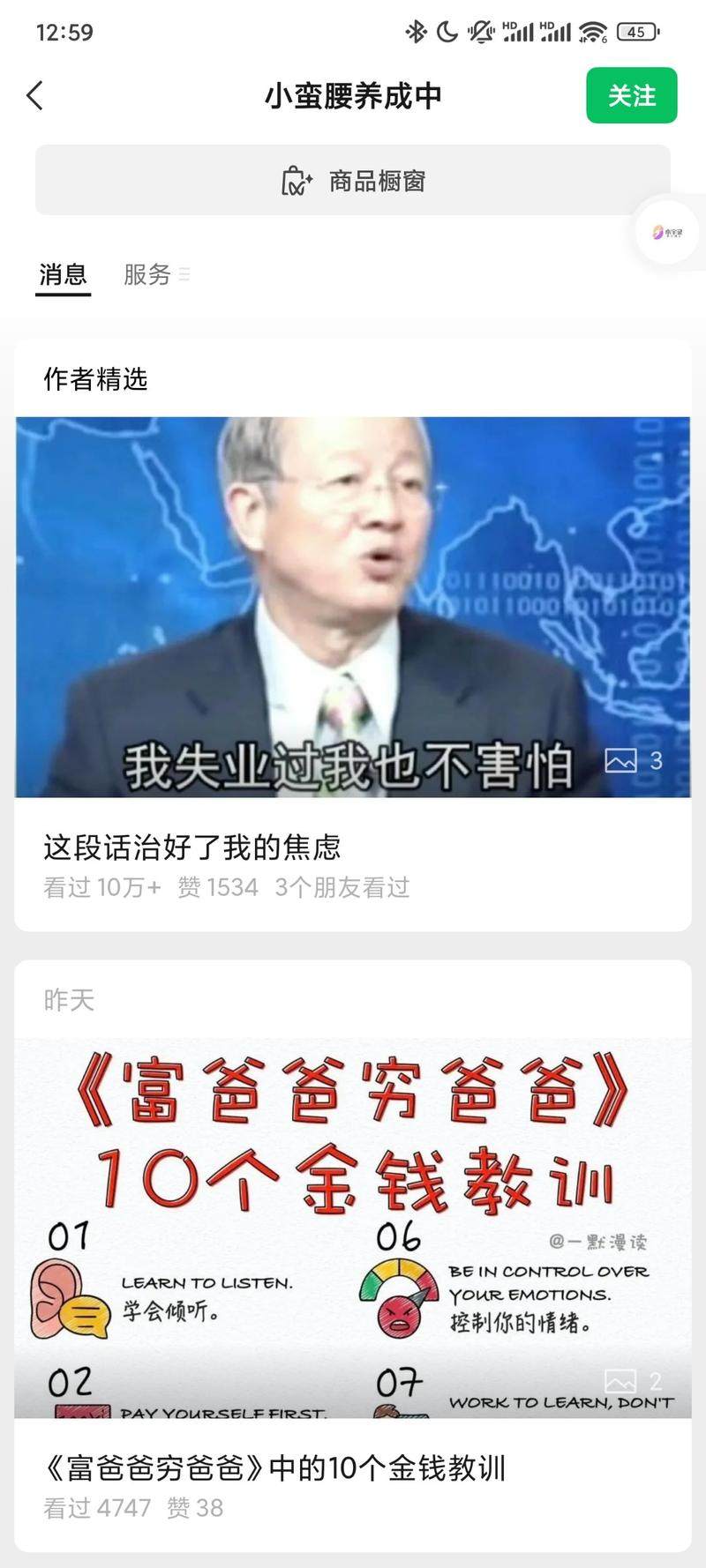The width and height of the screenshot is (706, 1568).
Task: Open article 这段话治好了我的焦虑
Action: point(192,847)
